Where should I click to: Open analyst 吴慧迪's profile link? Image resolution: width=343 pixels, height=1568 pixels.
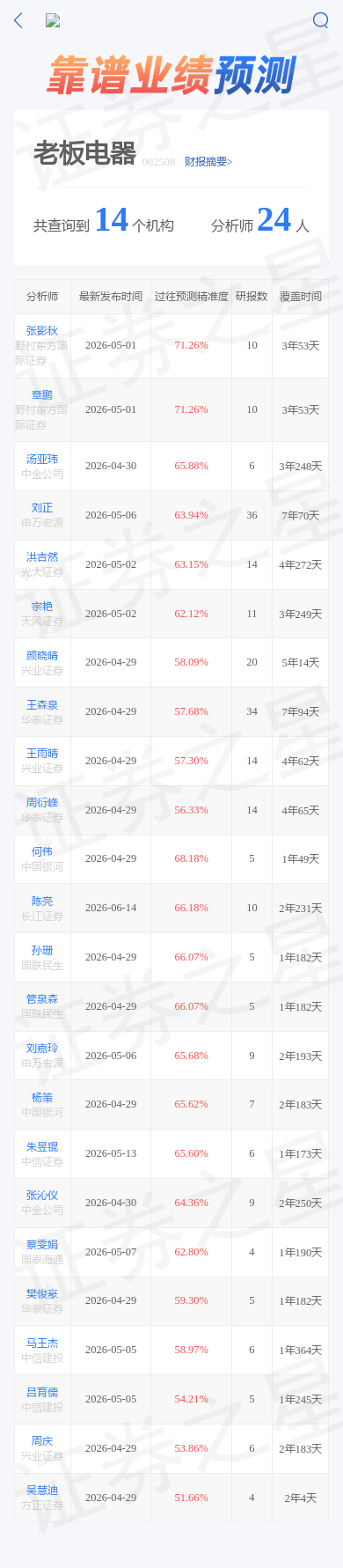pos(42,1491)
